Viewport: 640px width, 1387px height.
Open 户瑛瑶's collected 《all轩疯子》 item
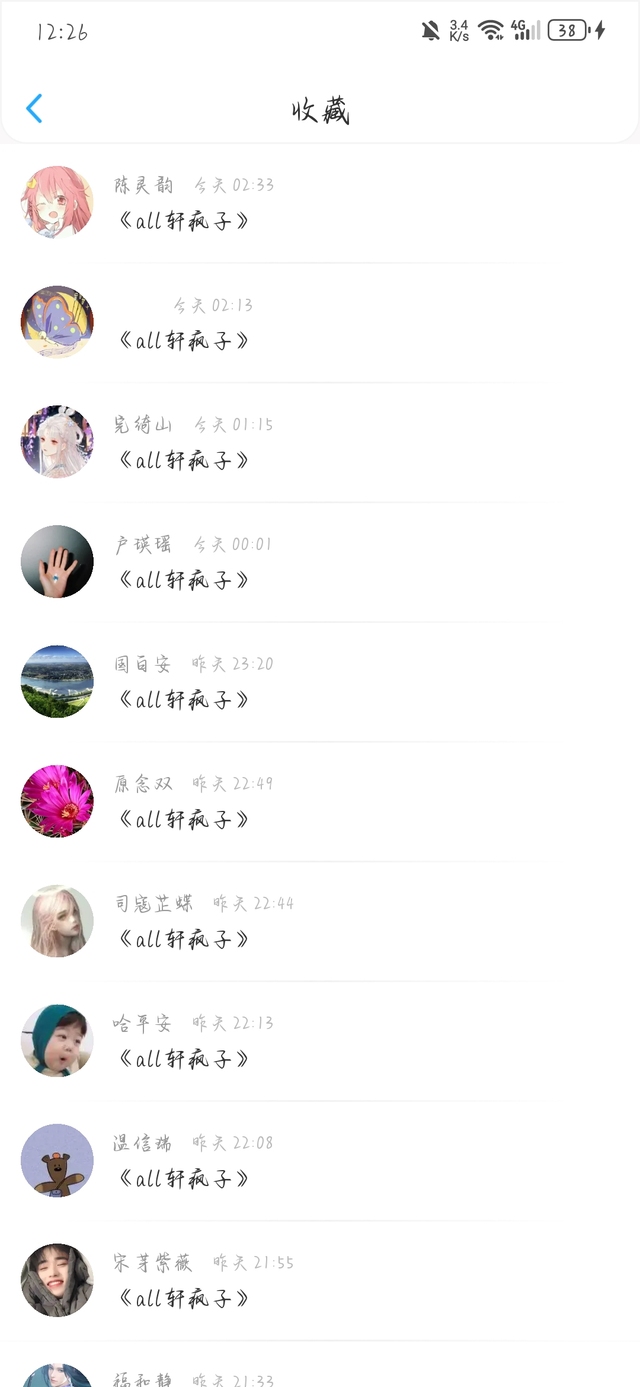tap(183, 581)
